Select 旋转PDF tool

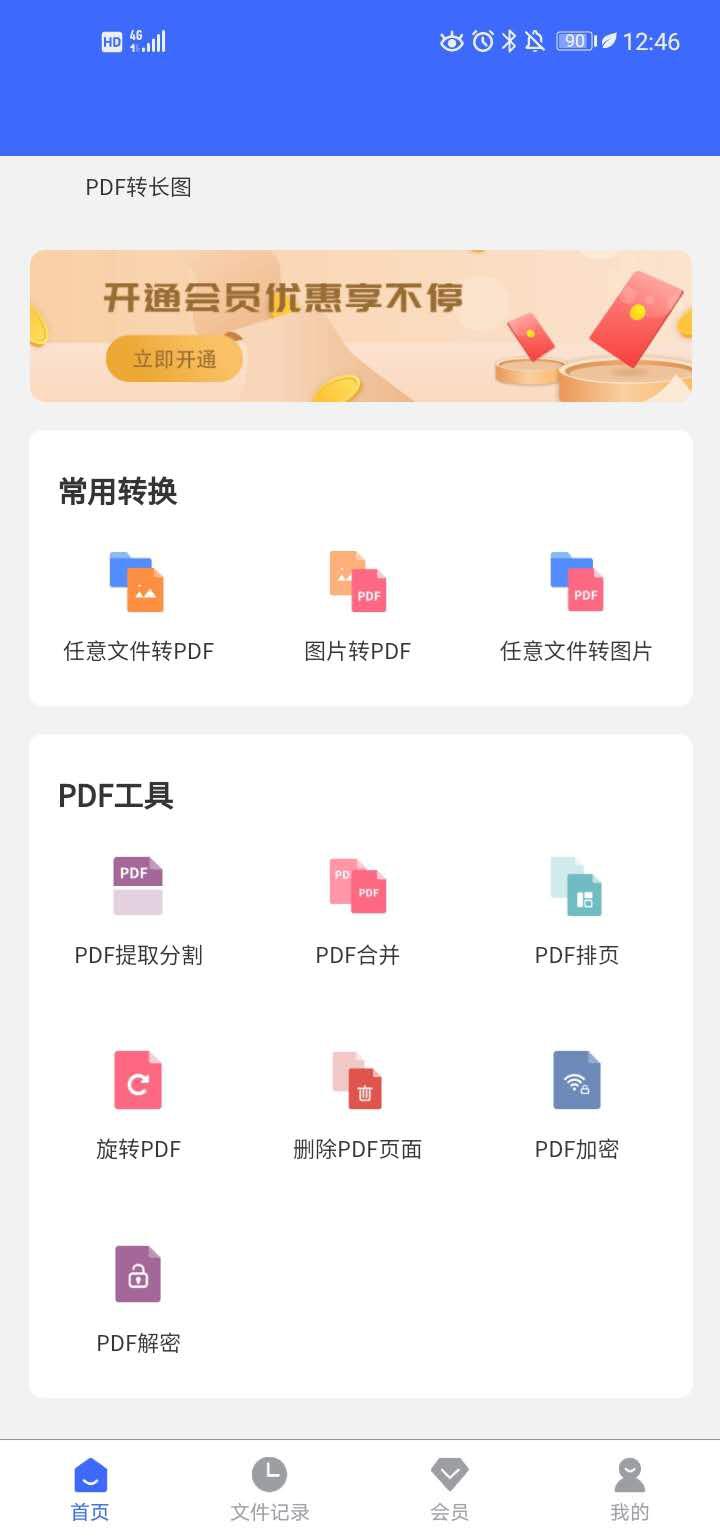(x=138, y=1105)
